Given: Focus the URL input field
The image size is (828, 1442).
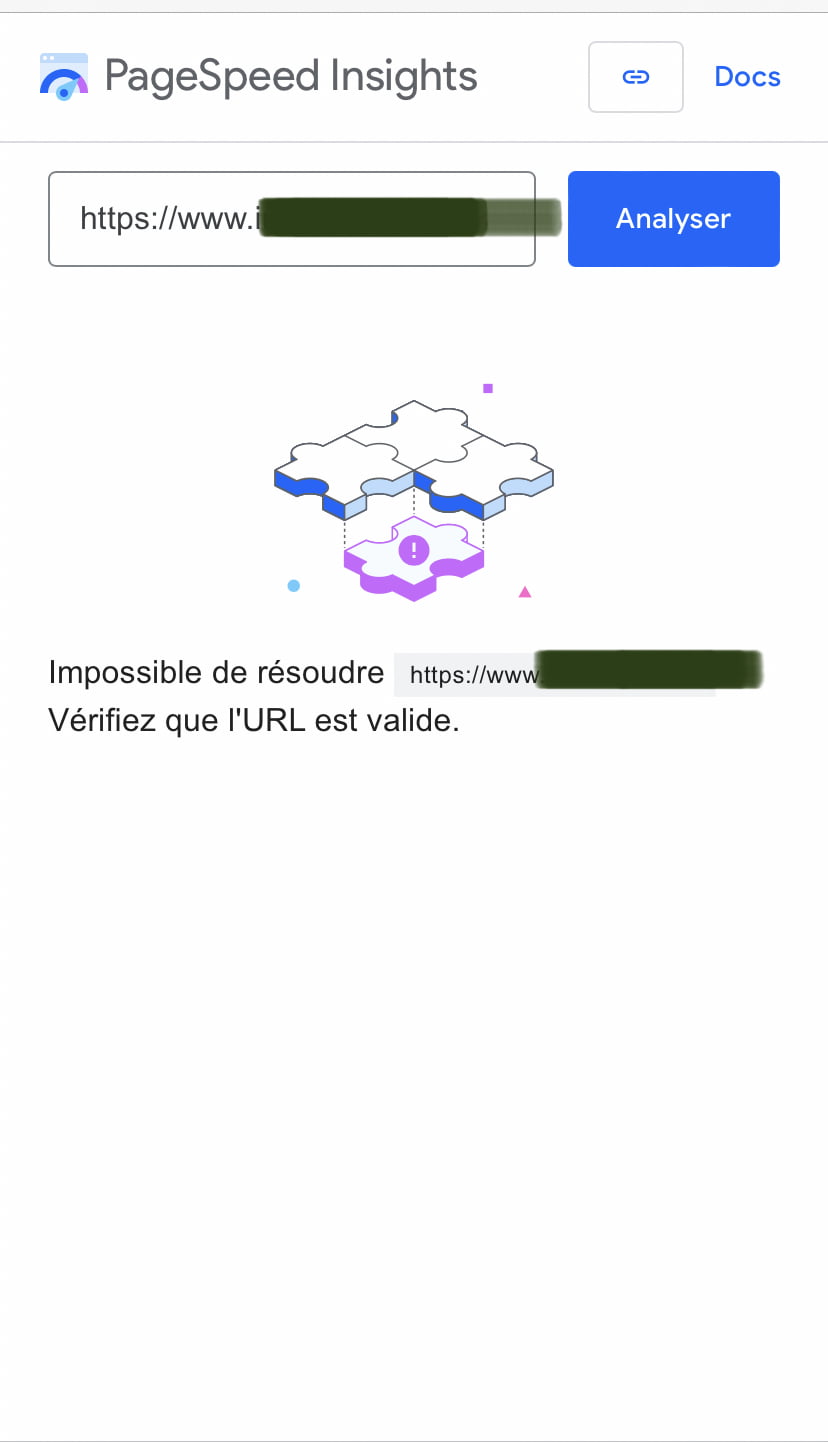Looking at the screenshot, I should tap(291, 219).
